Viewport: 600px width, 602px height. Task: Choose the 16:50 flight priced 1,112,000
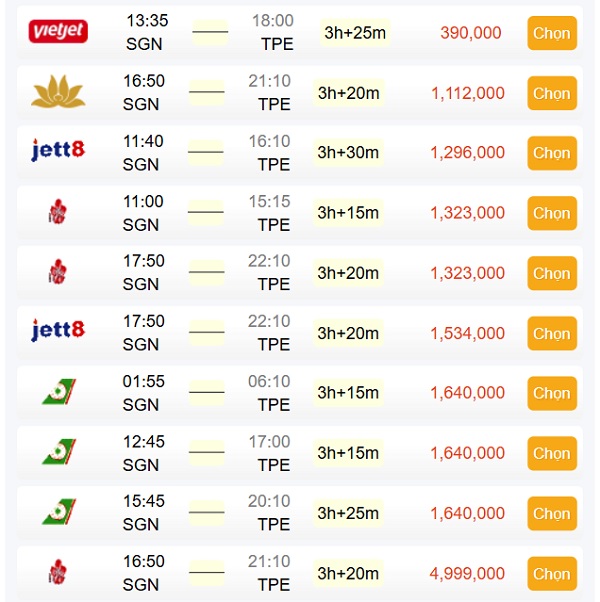pyautogui.click(x=551, y=93)
